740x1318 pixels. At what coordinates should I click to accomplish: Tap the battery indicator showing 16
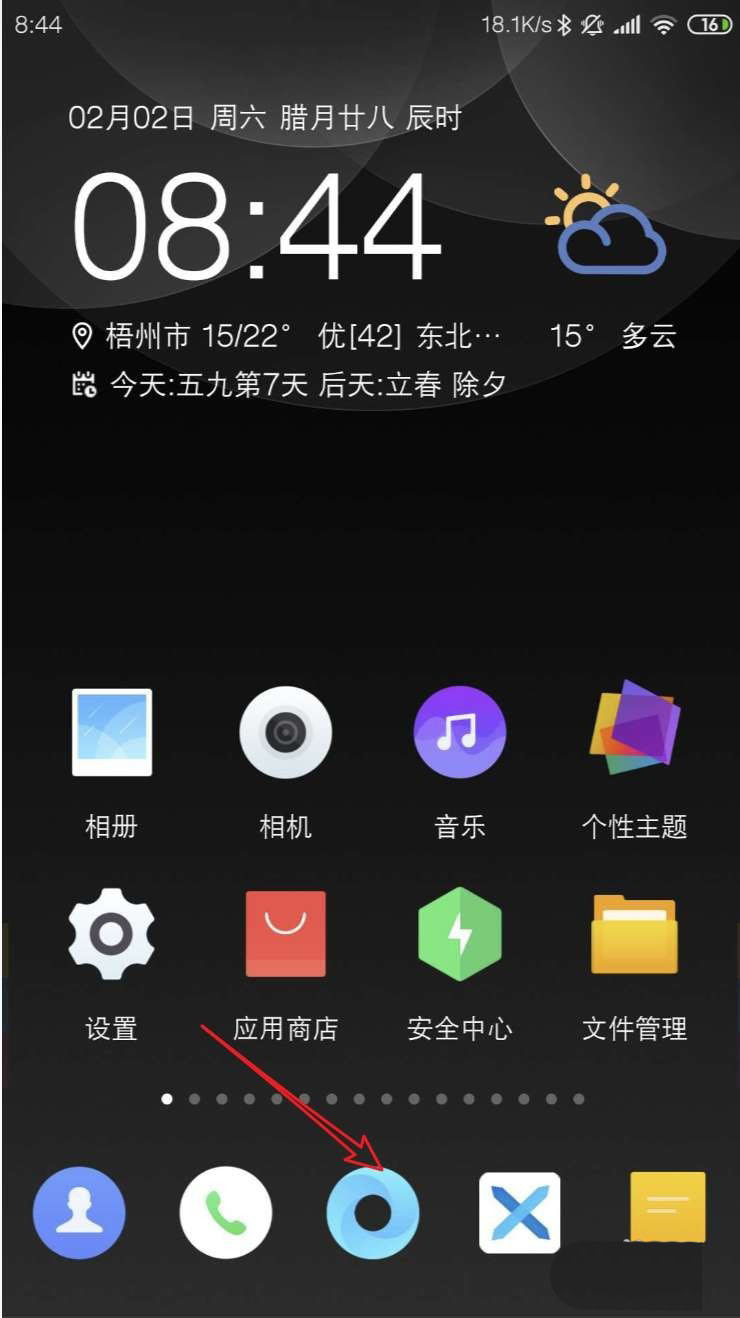pyautogui.click(x=710, y=22)
